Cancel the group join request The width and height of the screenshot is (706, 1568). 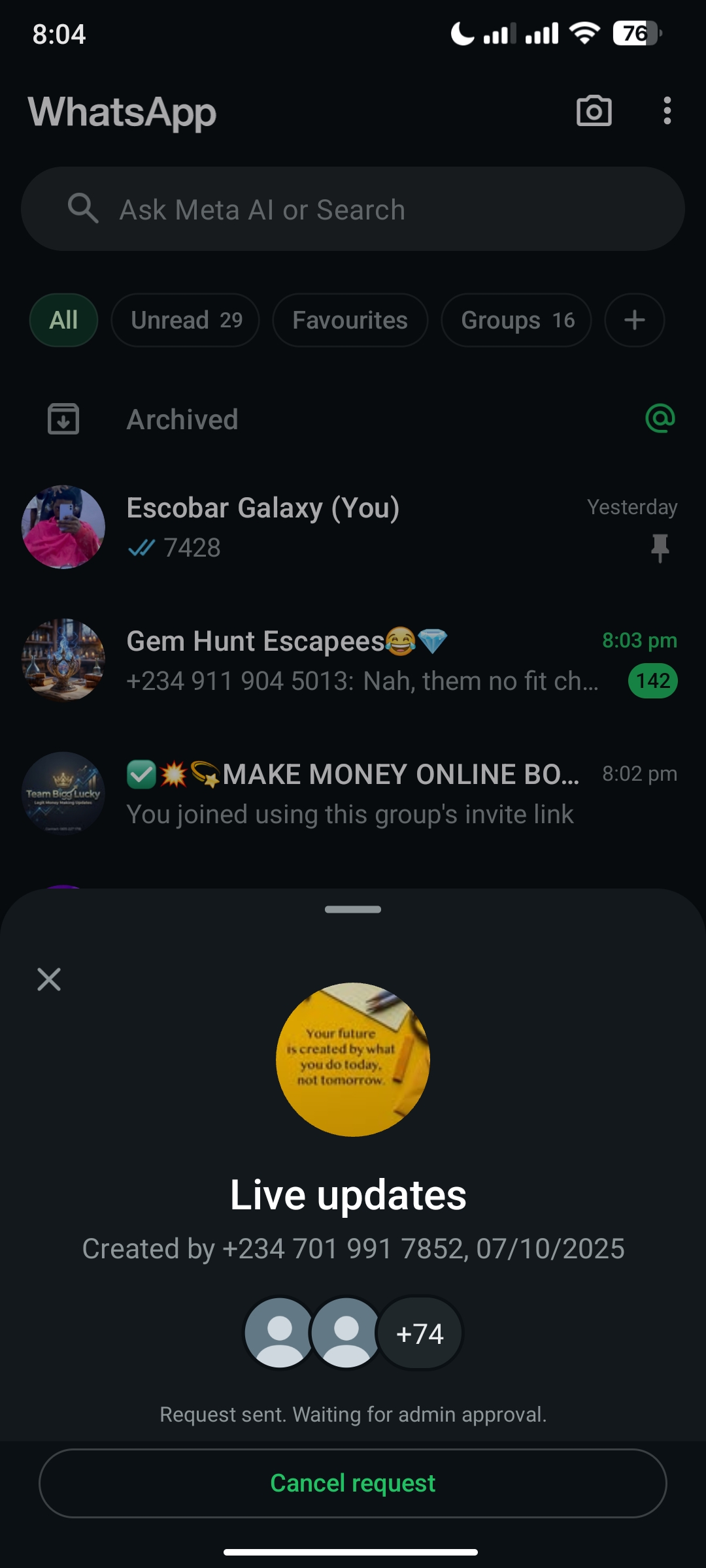[x=353, y=1483]
